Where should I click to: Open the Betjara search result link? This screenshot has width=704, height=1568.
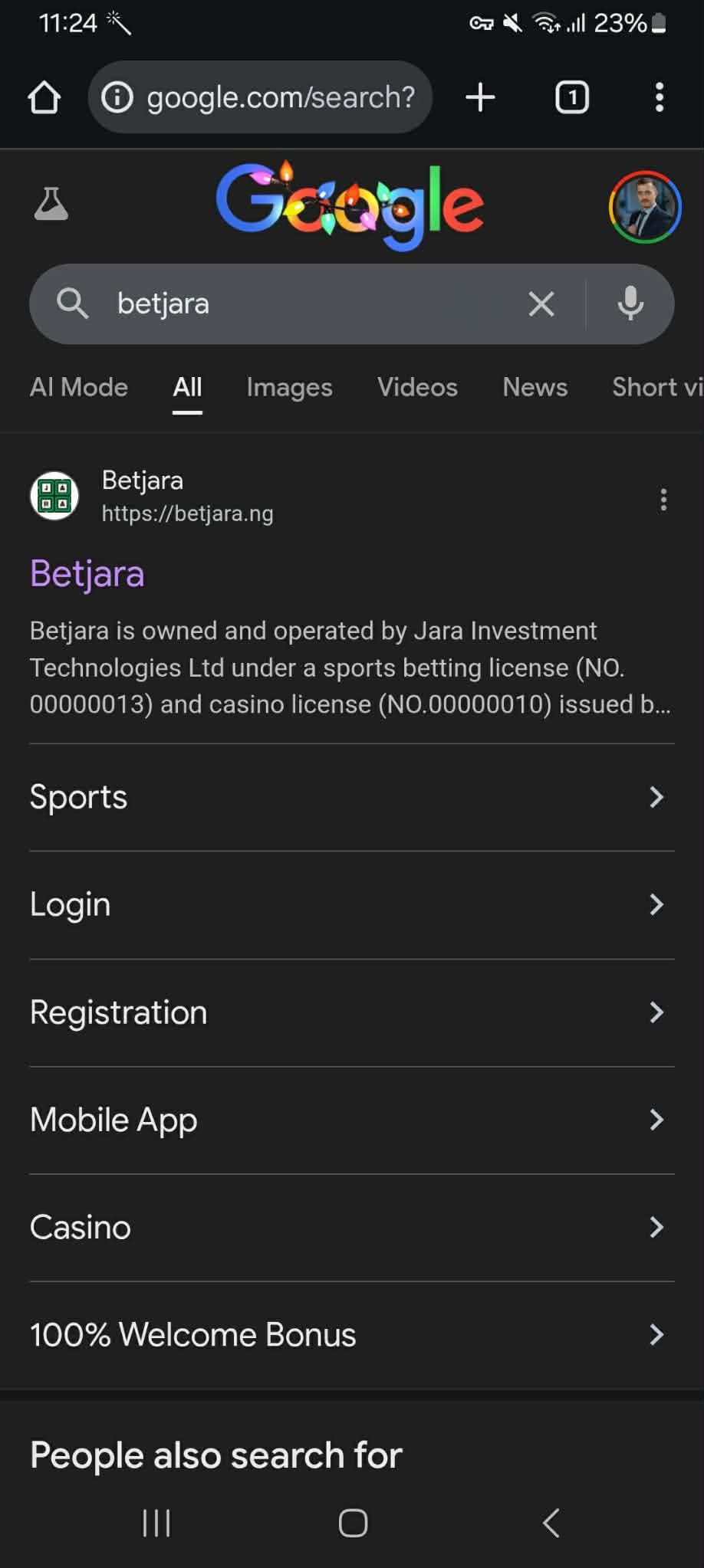(87, 572)
